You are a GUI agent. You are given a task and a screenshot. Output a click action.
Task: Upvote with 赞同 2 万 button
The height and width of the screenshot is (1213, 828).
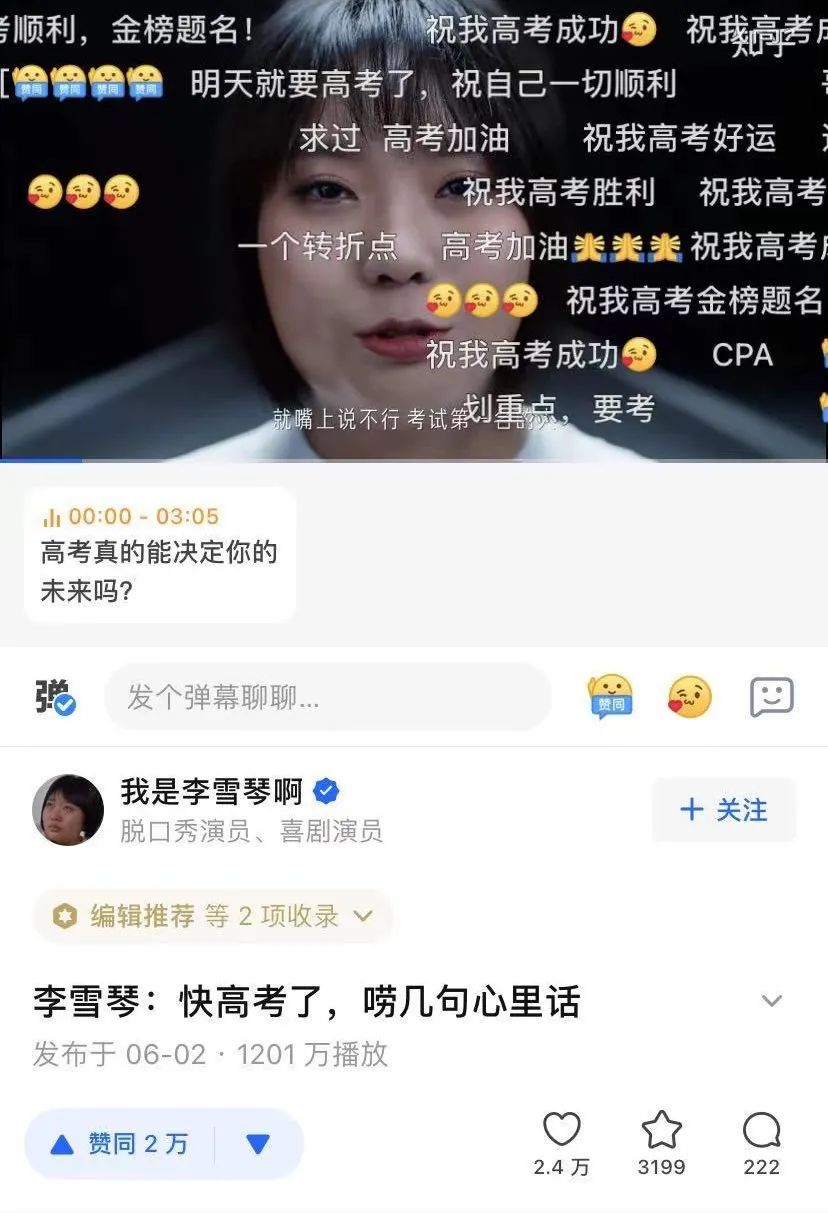120,1144
